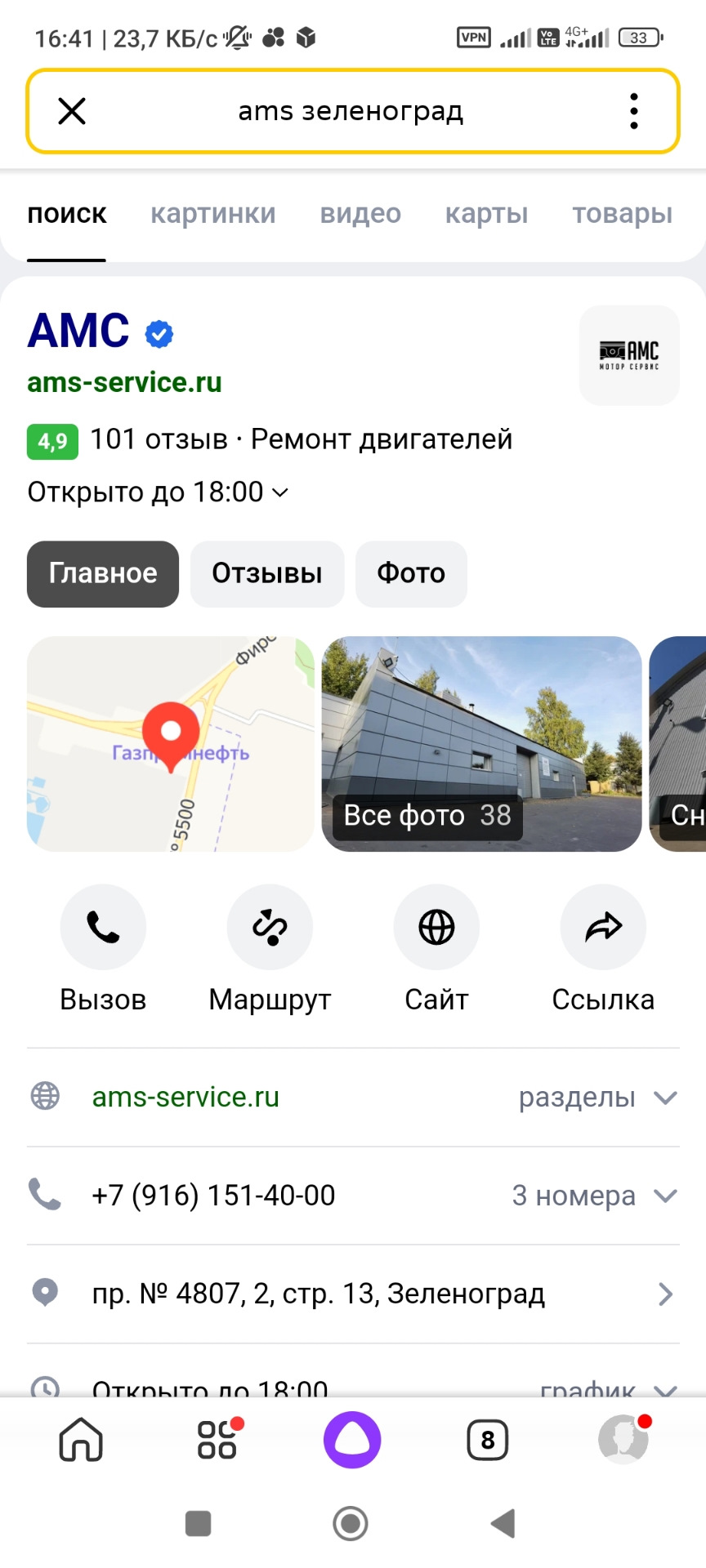
Task: Open the three-dot overflow menu
Action: [634, 111]
